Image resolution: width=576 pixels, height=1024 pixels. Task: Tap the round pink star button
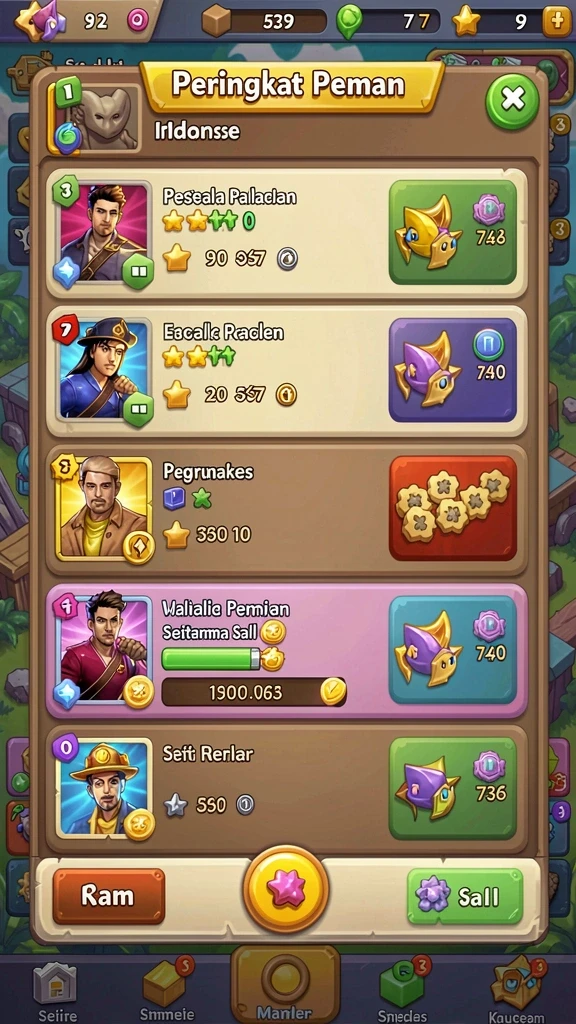(x=286, y=889)
